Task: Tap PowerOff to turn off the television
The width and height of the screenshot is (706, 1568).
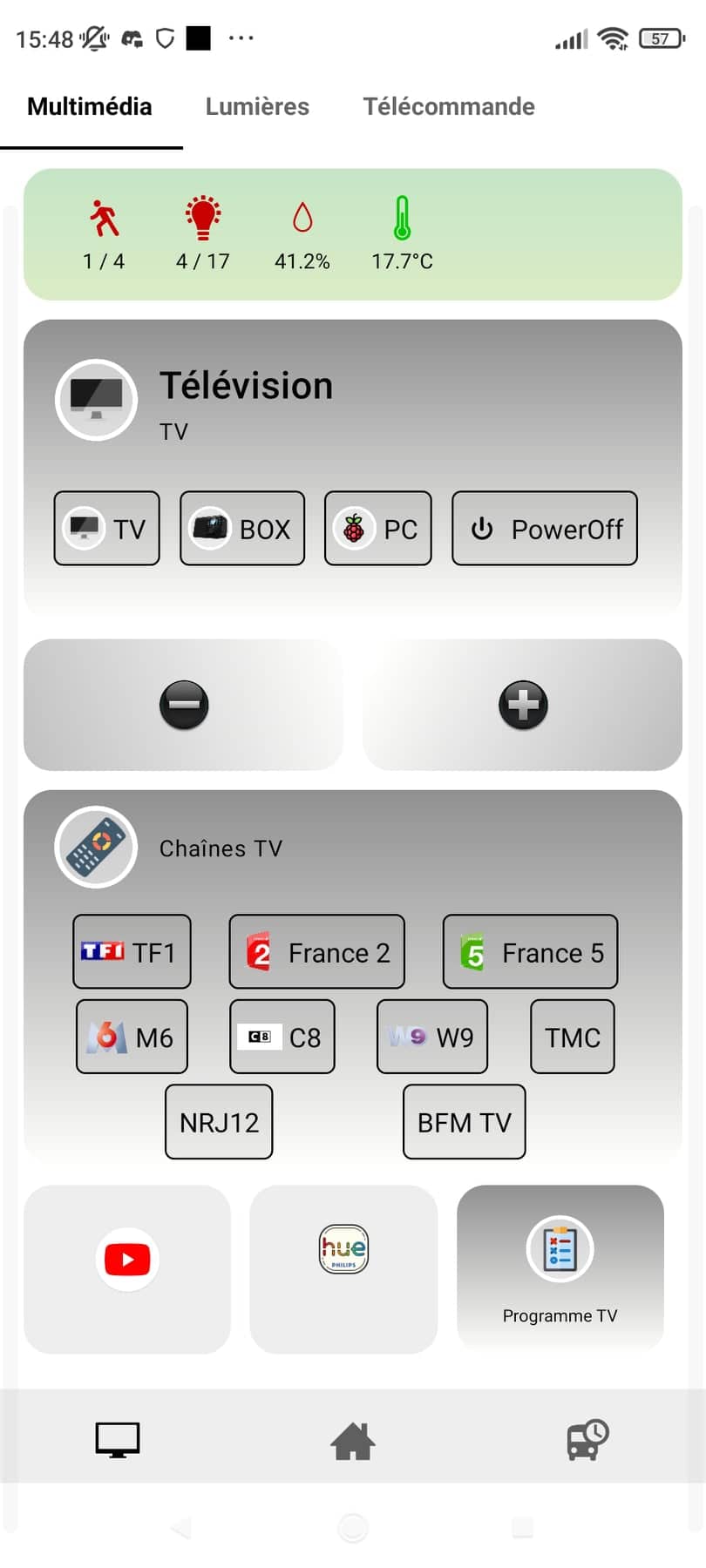Action: coord(545,529)
